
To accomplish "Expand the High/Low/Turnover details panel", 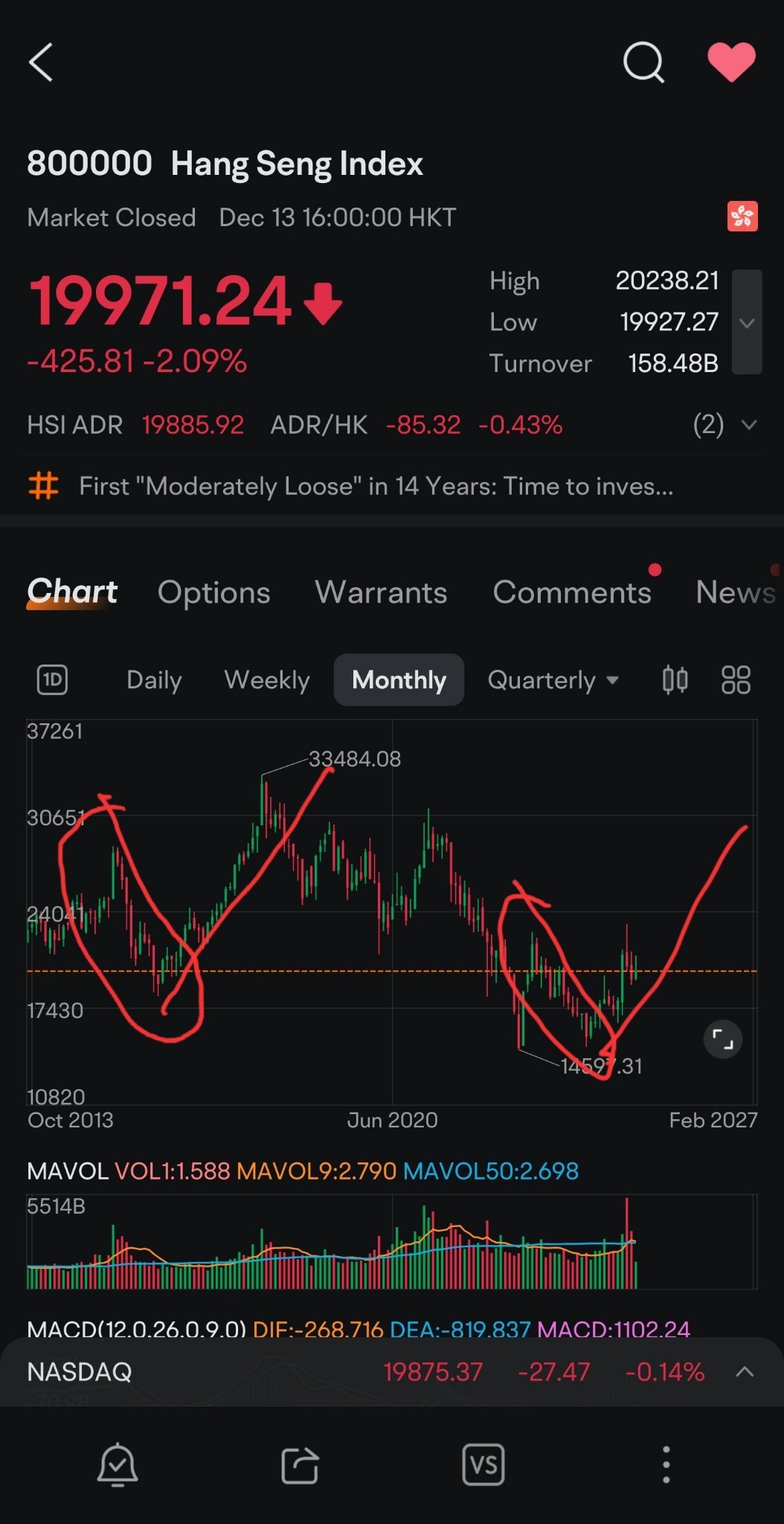I will (747, 321).
